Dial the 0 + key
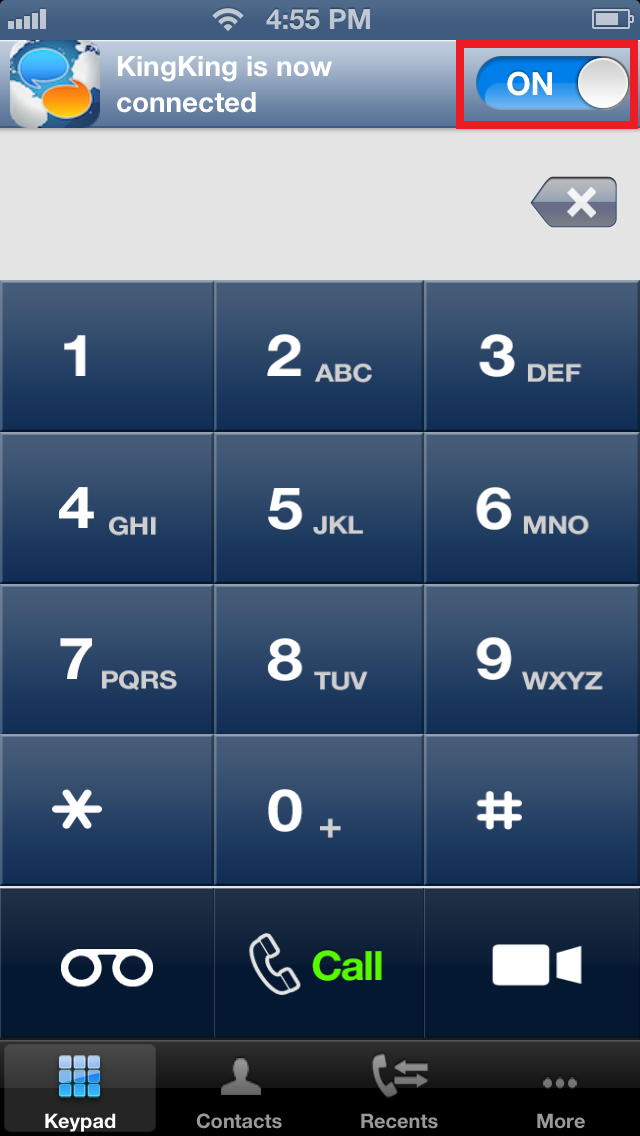The height and width of the screenshot is (1136, 640). [x=319, y=811]
